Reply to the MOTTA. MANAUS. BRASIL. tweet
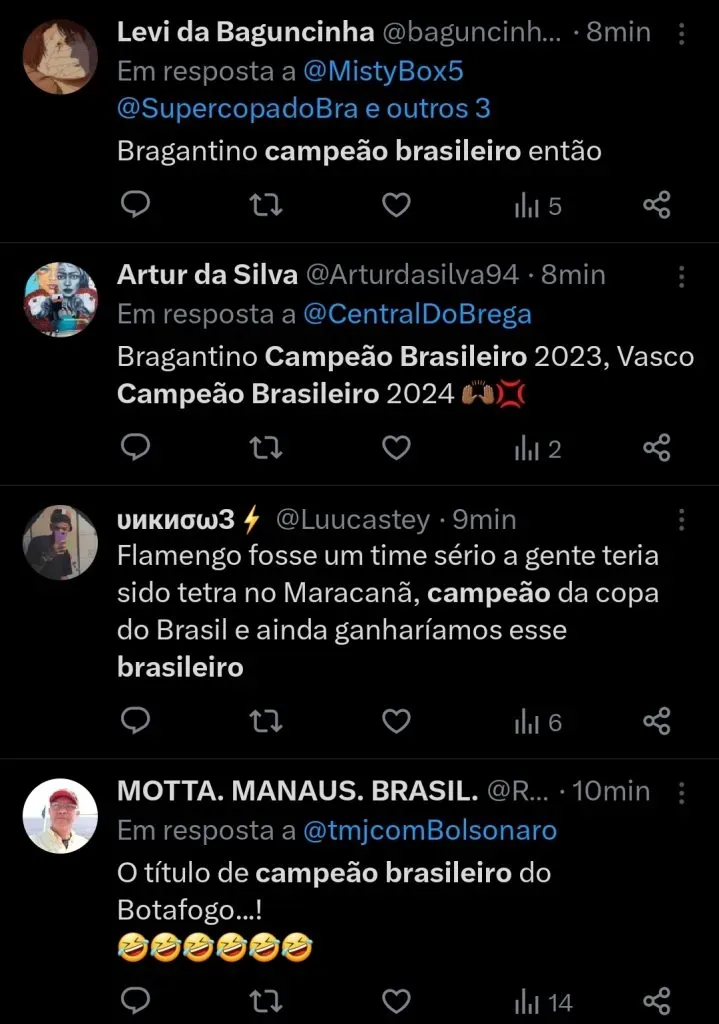The height and width of the screenshot is (1024, 719). [x=135, y=1000]
